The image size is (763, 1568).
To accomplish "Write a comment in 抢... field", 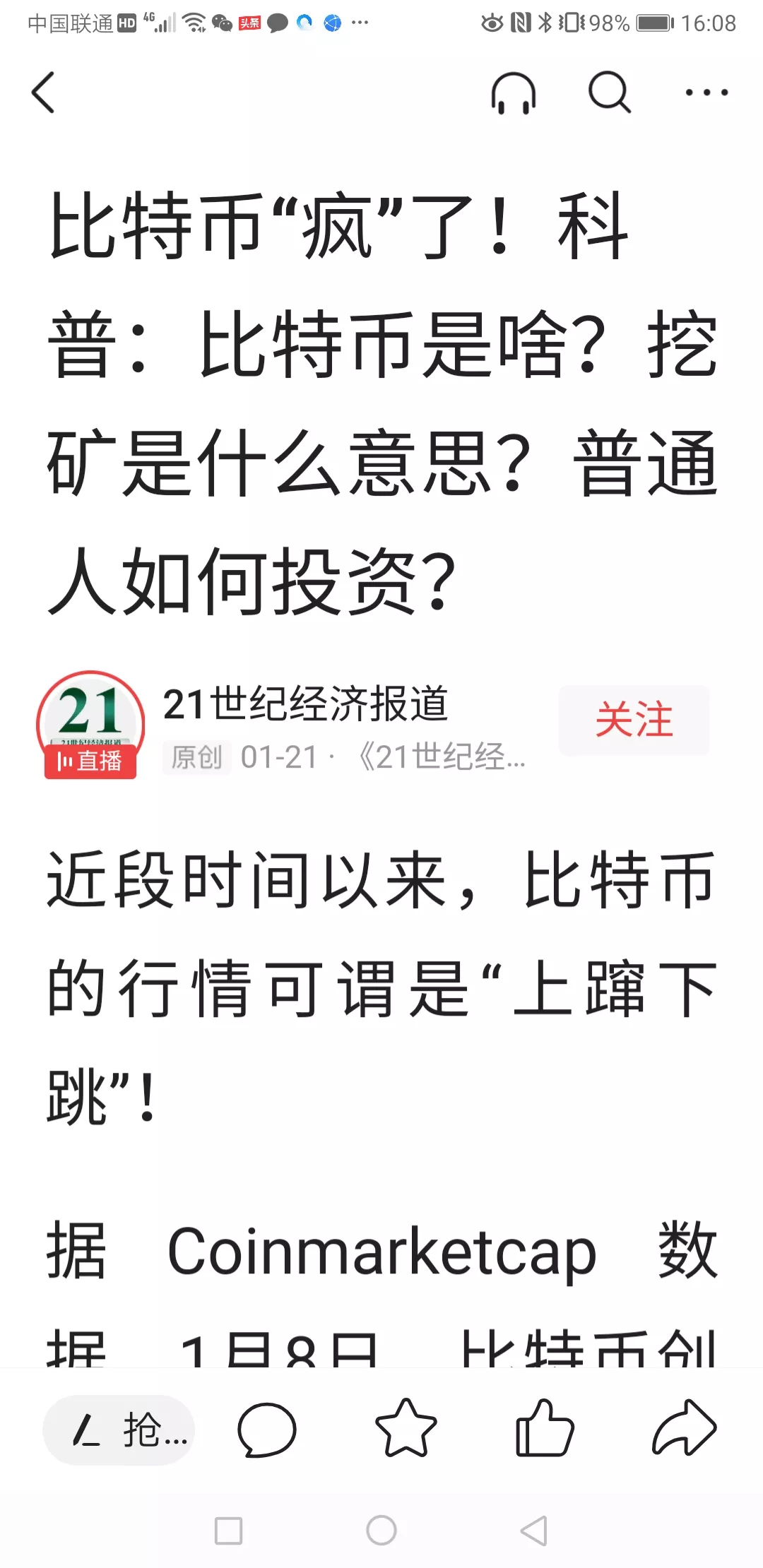I will click(119, 1430).
